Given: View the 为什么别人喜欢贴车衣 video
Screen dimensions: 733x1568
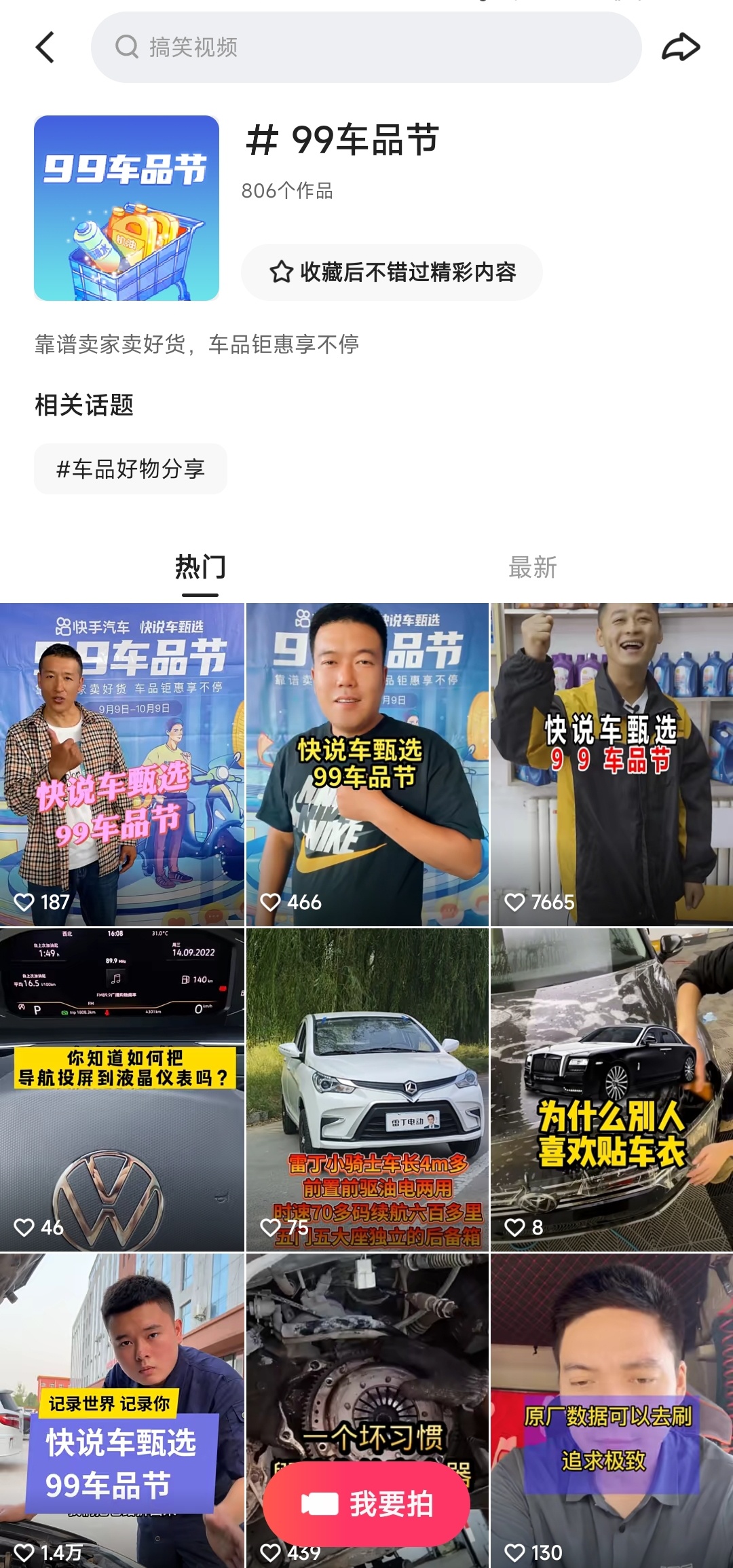Looking at the screenshot, I should coord(612,1090).
